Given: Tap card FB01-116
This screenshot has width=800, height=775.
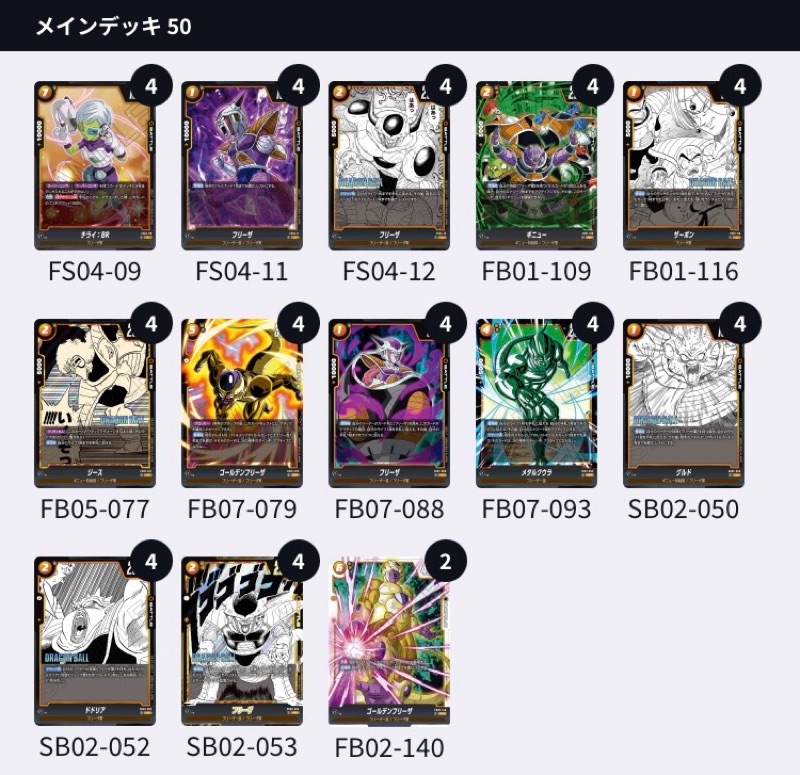Looking at the screenshot, I should pos(683,165).
